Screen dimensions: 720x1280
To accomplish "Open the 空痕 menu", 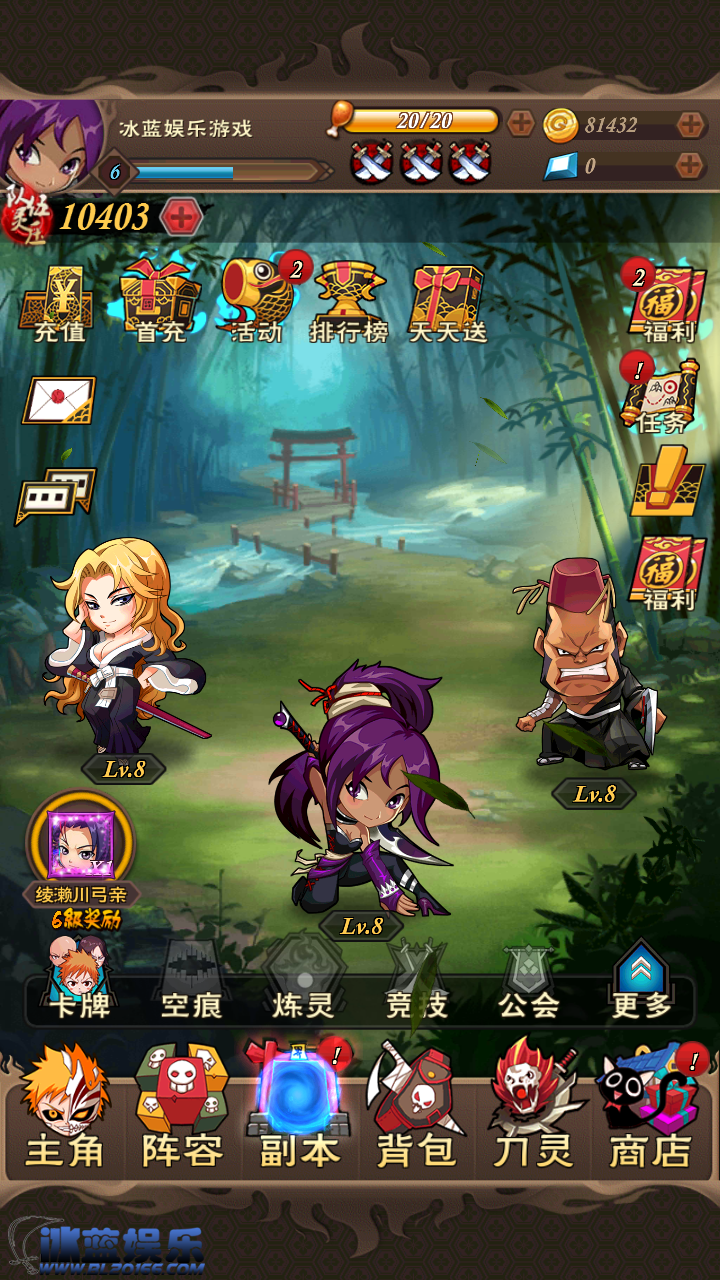I will point(191,985).
